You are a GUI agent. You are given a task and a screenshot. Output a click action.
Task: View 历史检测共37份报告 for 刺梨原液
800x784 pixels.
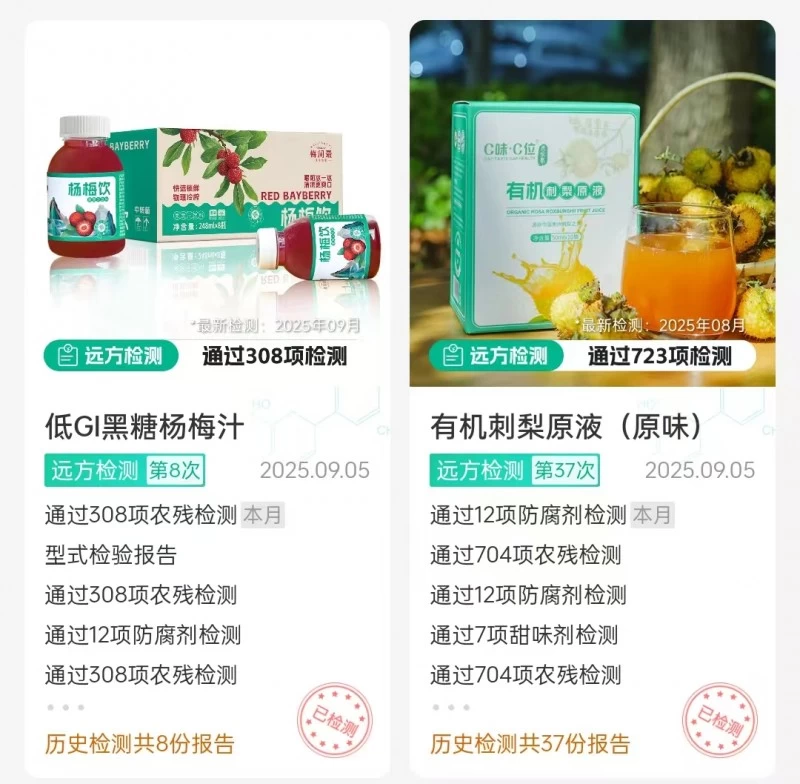pyautogui.click(x=530, y=743)
